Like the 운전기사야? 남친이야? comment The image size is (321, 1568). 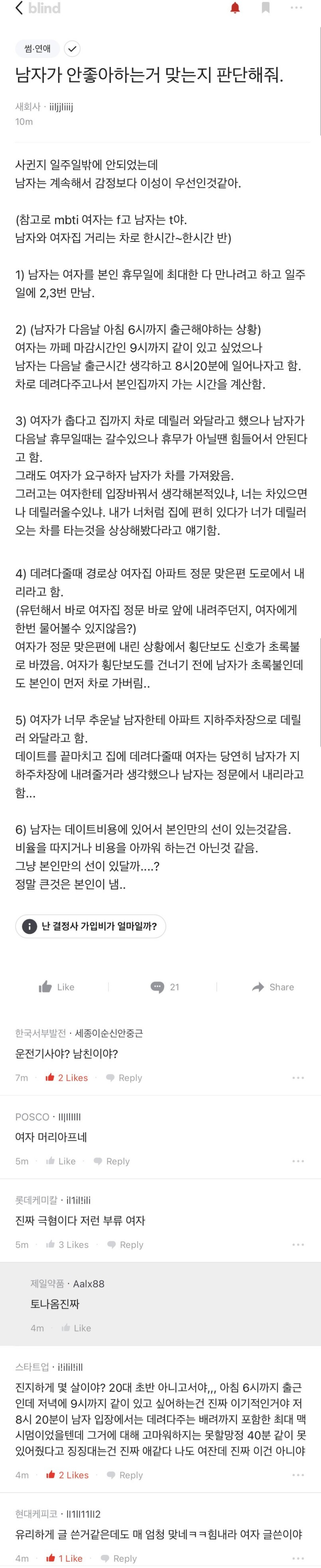67,1077
